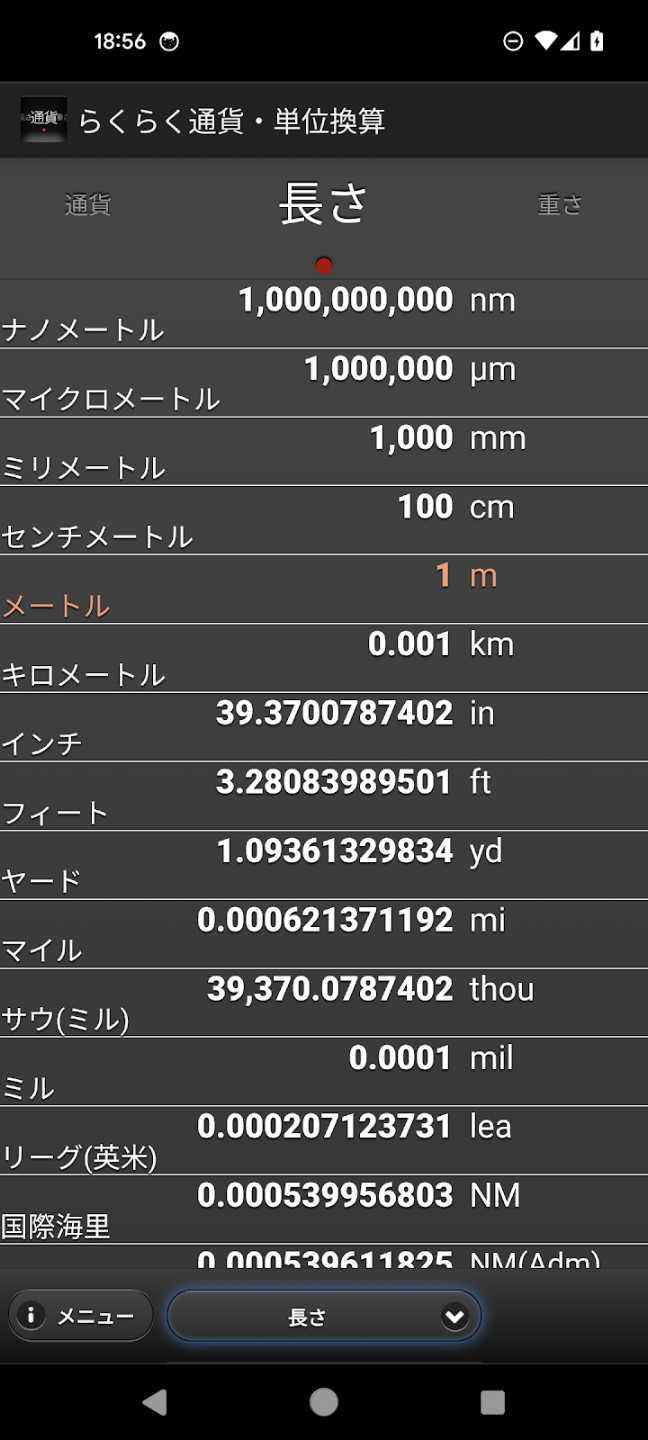648x1440 pixels.
Task: Tap the センチメートル (cm) row
Action: [324, 521]
